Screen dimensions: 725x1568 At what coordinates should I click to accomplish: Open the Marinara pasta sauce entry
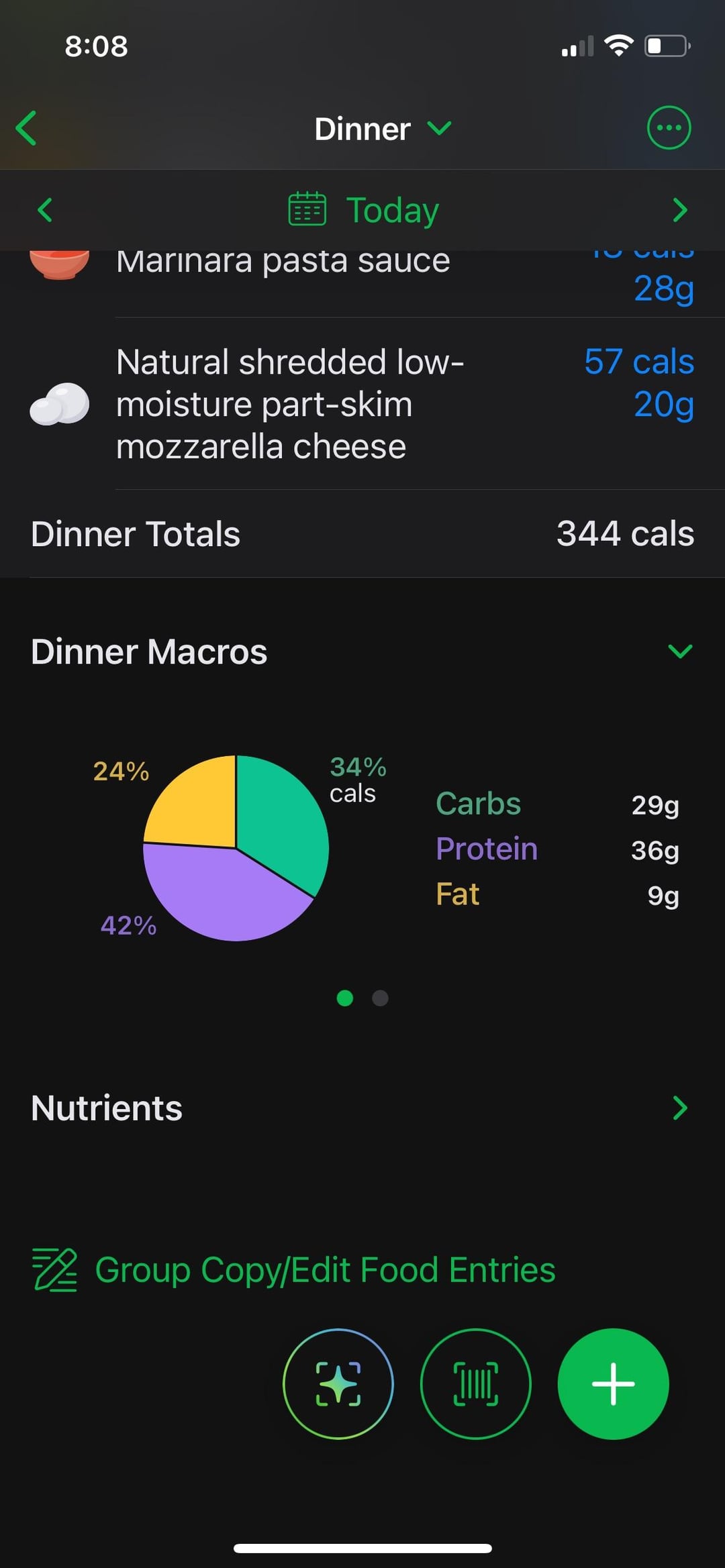pyautogui.click(x=283, y=270)
